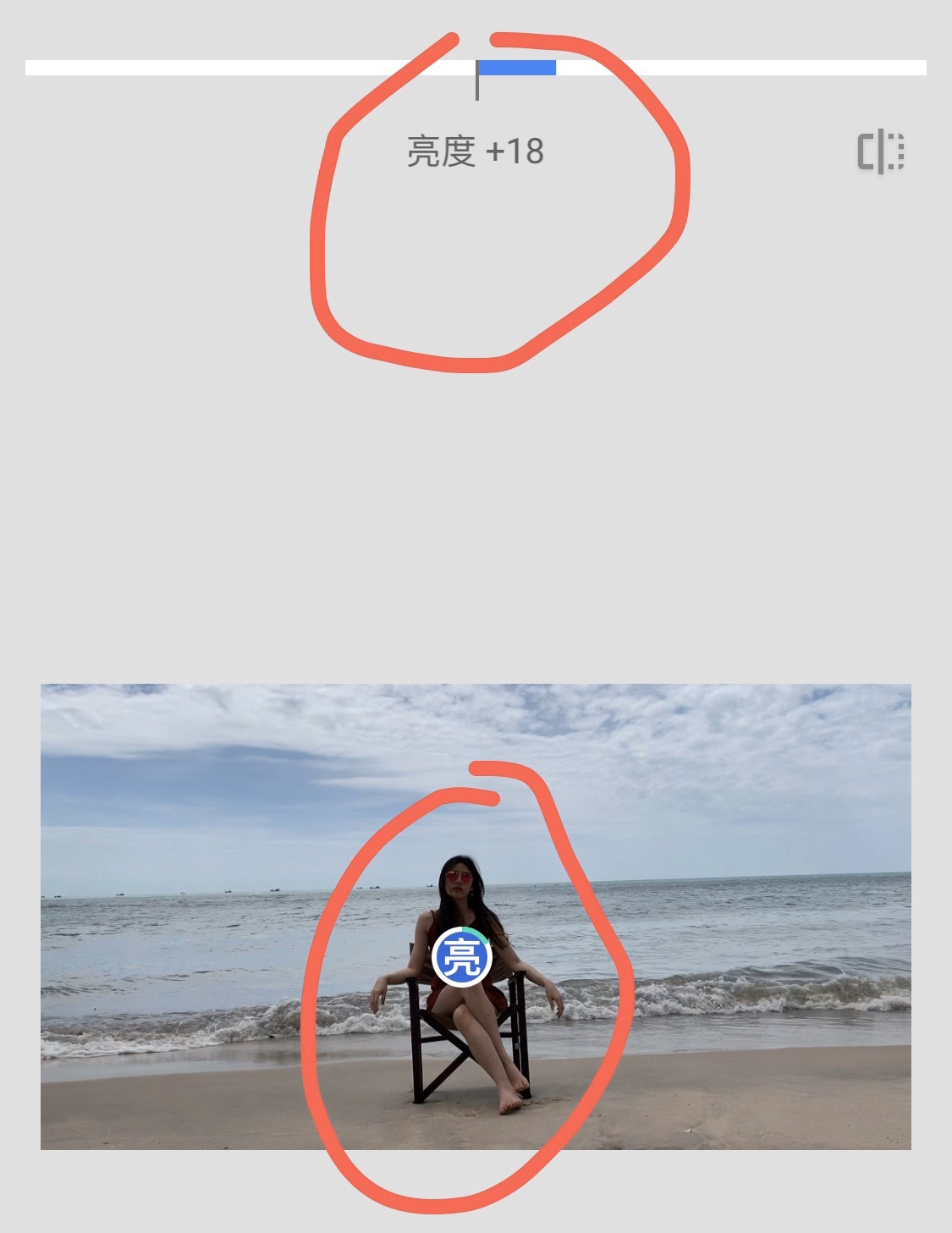The image size is (952, 1233).
Task: Tap the before/after compare icon
Action: pyautogui.click(x=881, y=152)
